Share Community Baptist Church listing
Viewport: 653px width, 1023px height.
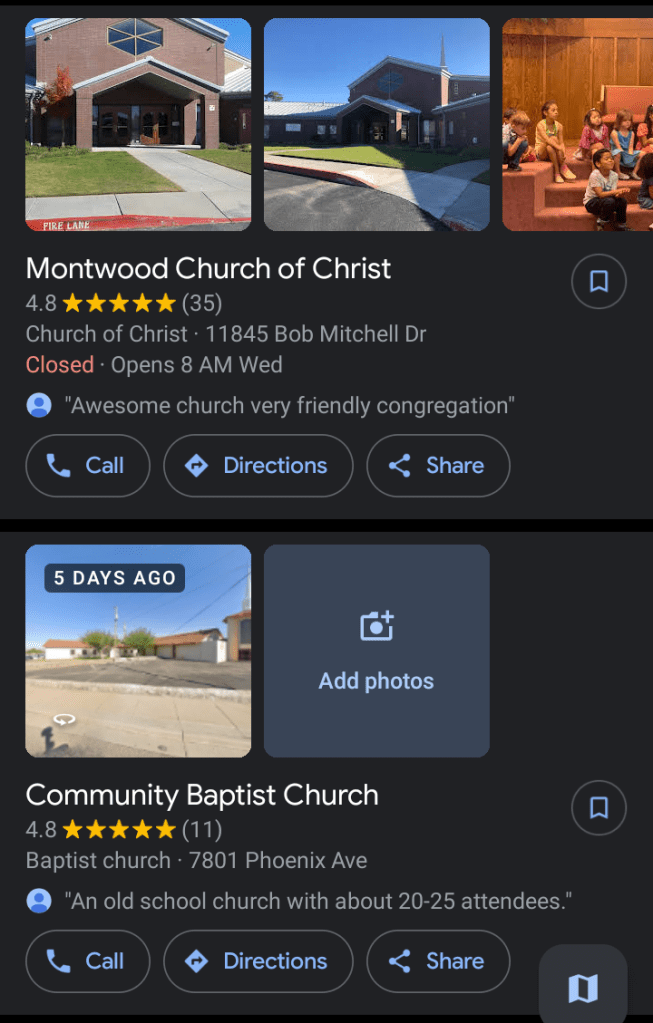pos(438,961)
